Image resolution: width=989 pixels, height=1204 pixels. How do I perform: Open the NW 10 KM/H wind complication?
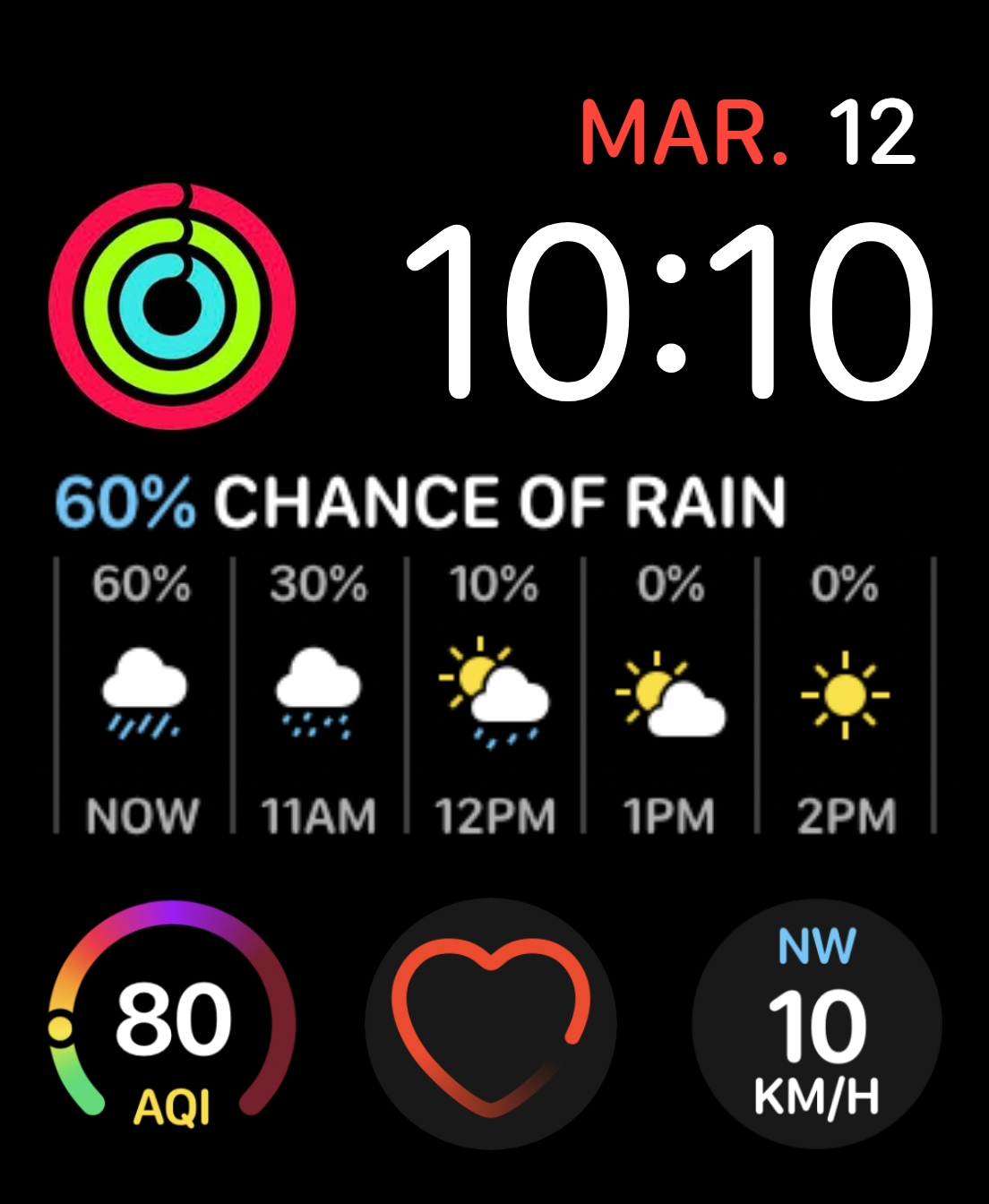tap(817, 1024)
